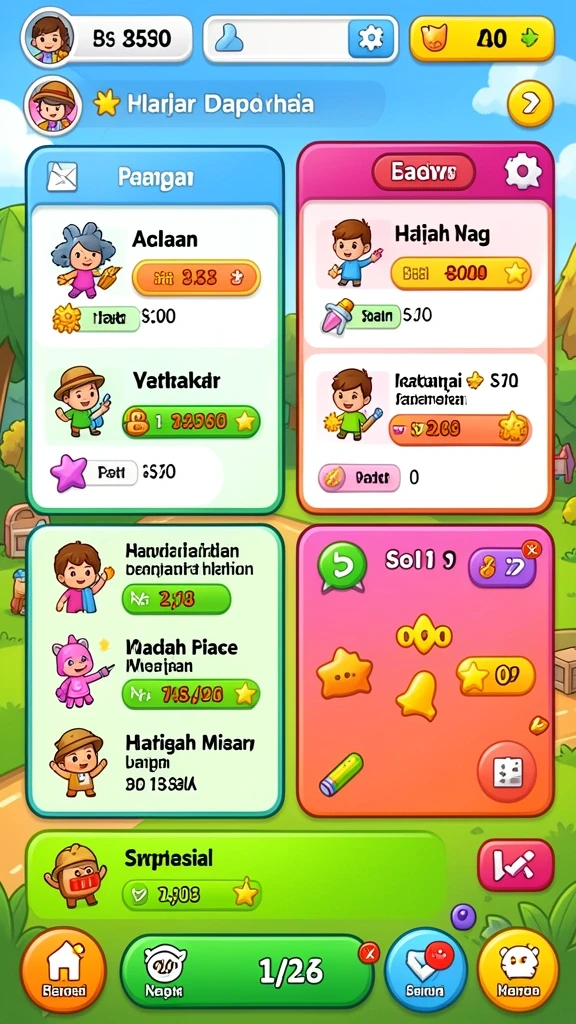This screenshot has height=1024, width=576.
Task: Close the purple badge with the red X
Action: click(532, 550)
